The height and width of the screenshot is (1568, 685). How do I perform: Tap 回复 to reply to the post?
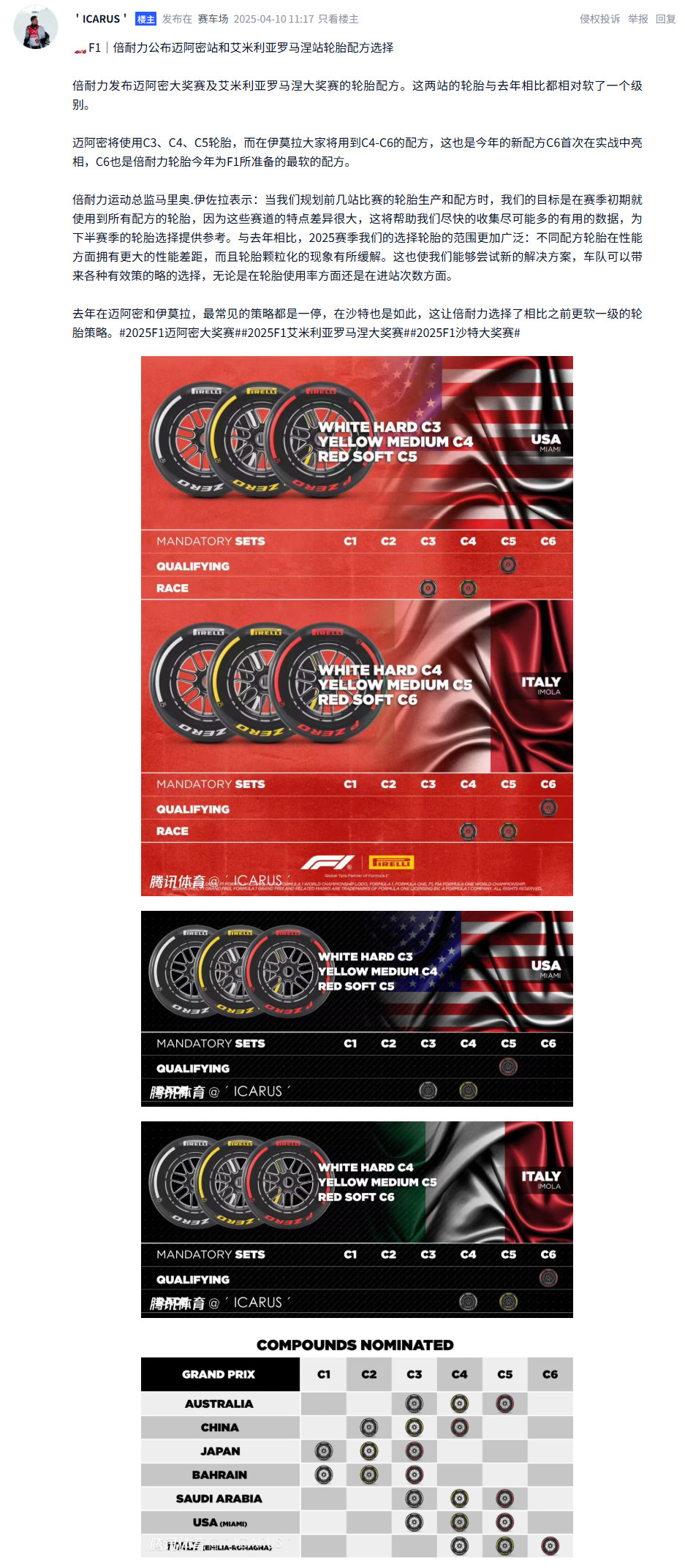click(665, 19)
